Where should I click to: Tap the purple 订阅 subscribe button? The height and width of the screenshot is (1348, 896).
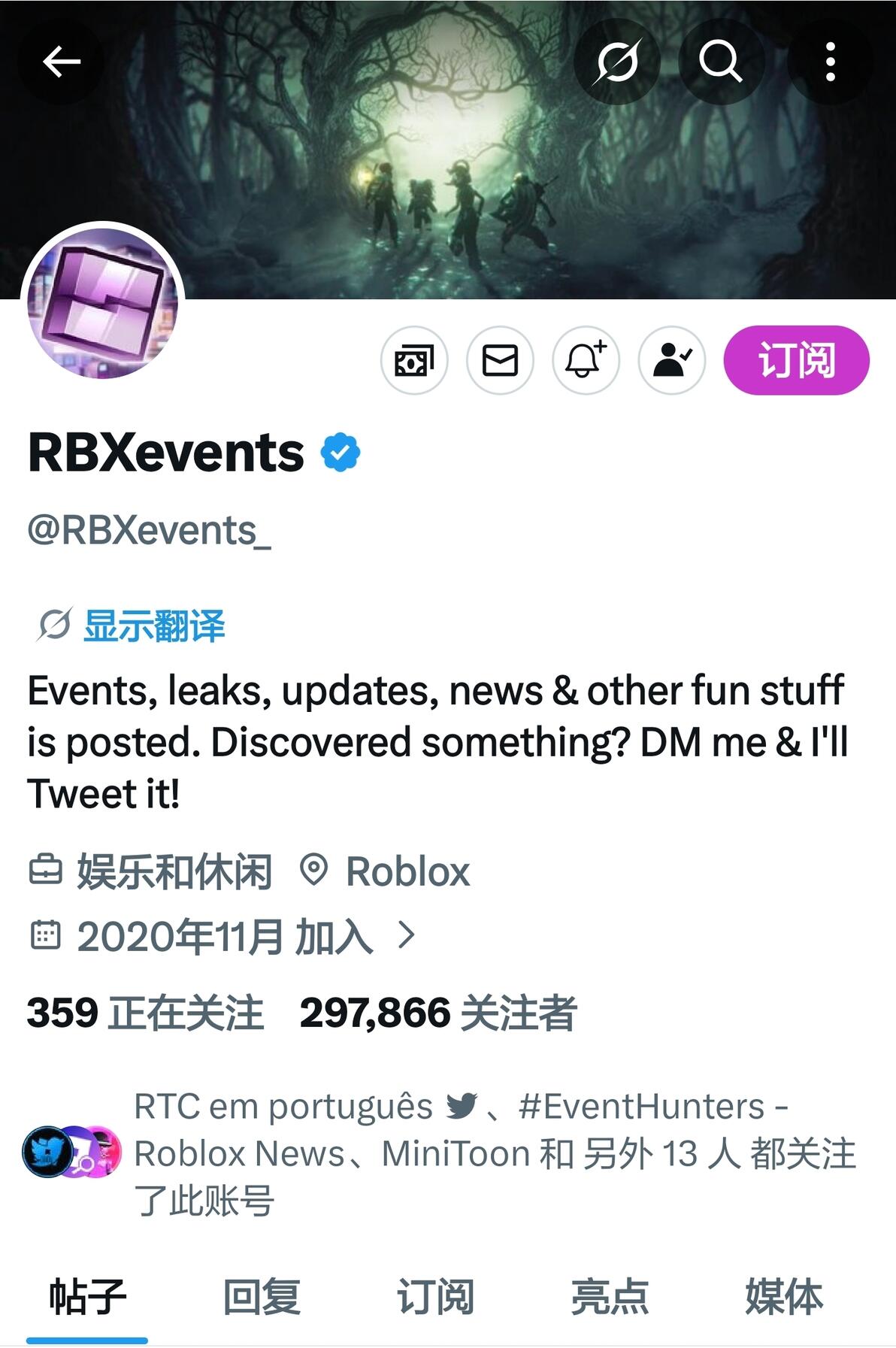pos(796,360)
